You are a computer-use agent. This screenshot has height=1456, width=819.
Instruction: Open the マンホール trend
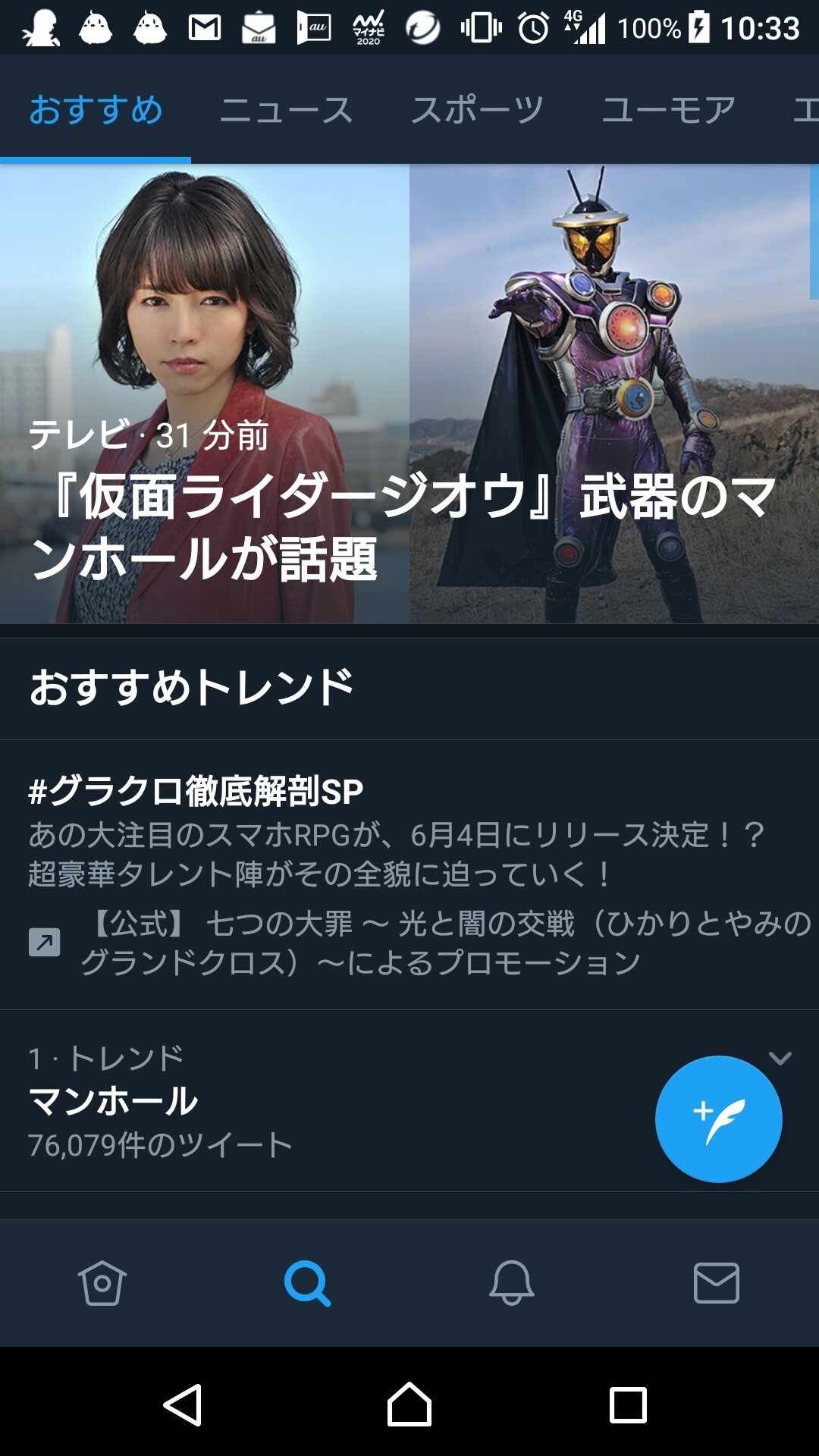[x=303, y=1101]
